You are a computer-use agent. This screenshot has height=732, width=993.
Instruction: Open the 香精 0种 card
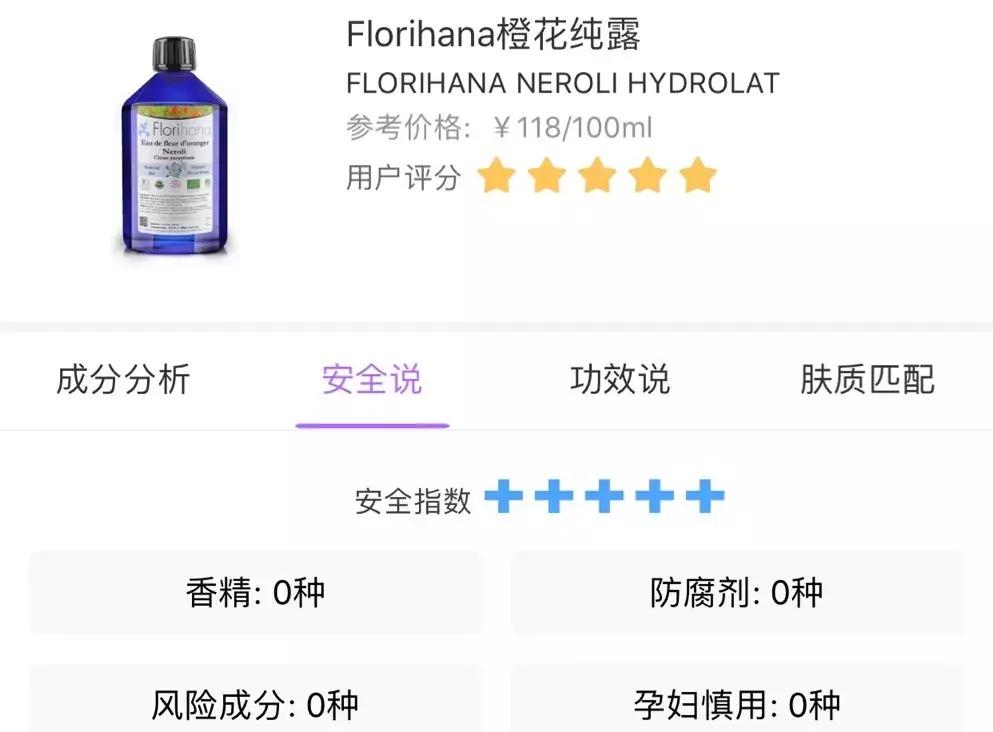point(255,593)
